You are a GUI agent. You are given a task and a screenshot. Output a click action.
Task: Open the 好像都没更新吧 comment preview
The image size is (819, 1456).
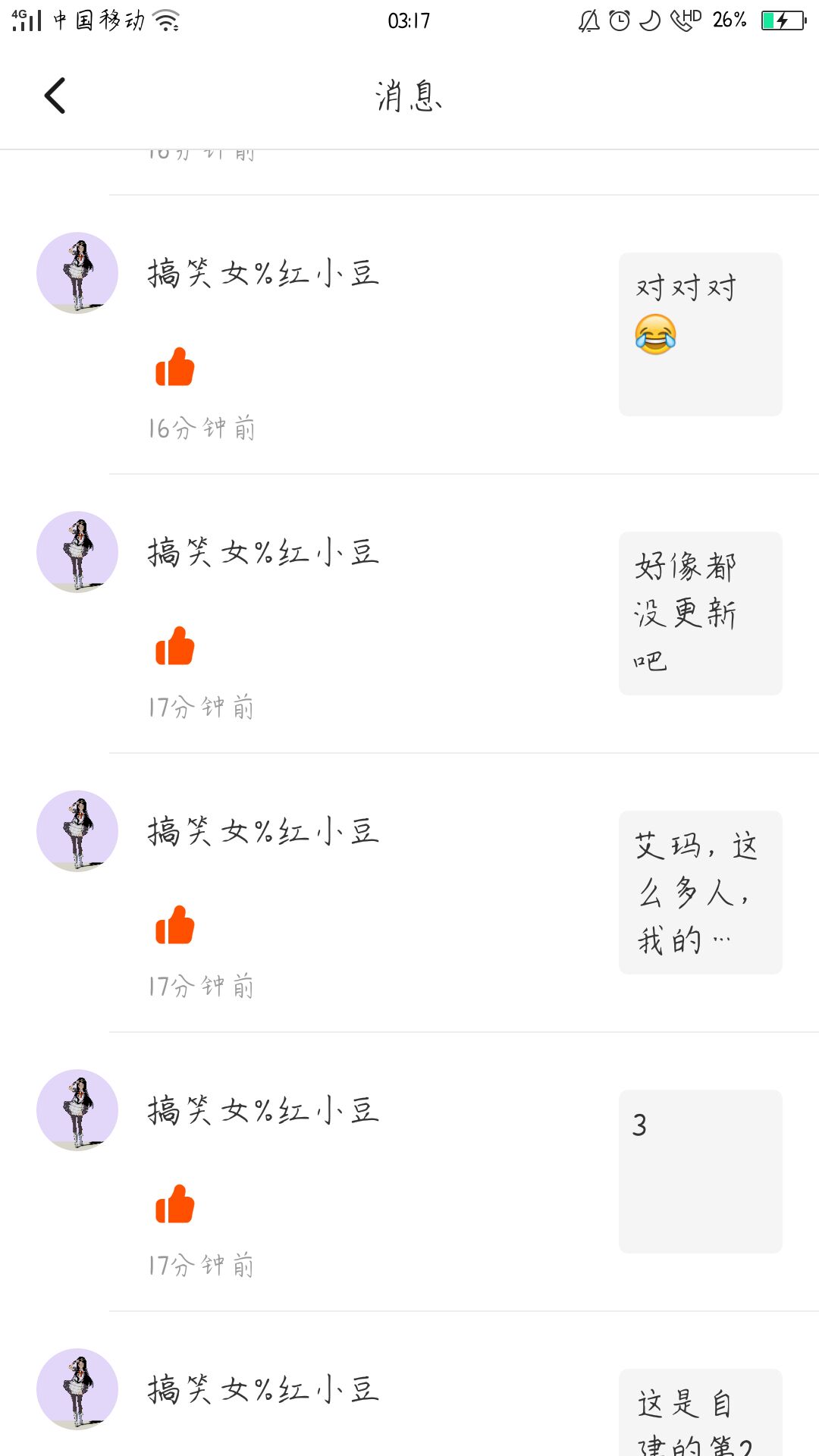pyautogui.click(x=700, y=613)
